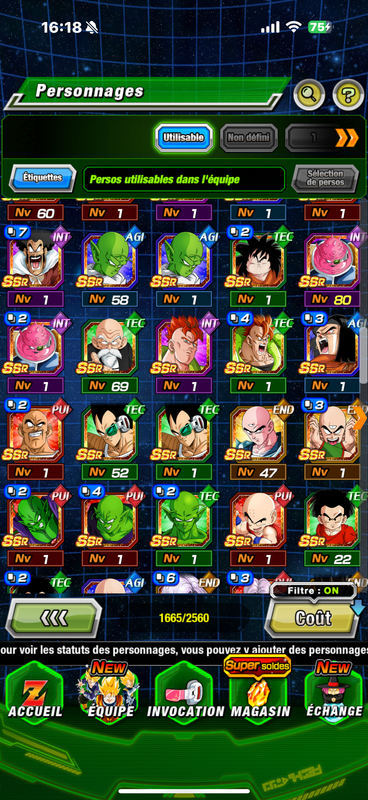The height and width of the screenshot is (800, 368).
Task: Tap Sélection de persos button
Action: coord(325,178)
